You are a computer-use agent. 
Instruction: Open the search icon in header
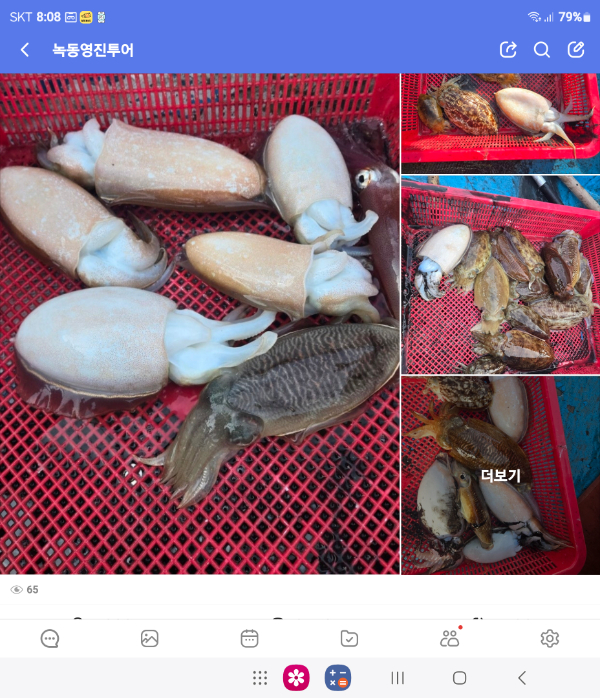(542, 50)
